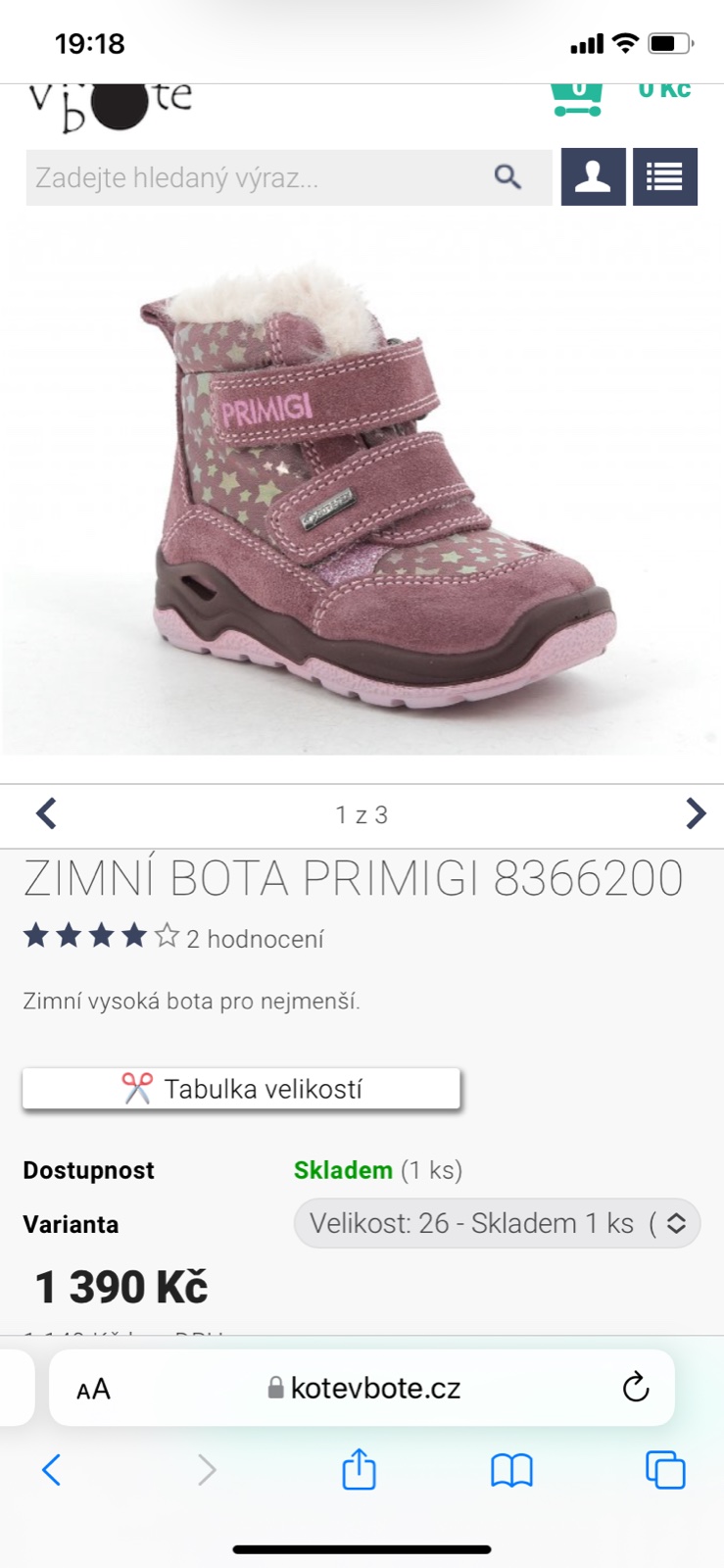Tap the search field 'Zadejte hledaný výraz'
The width and height of the screenshot is (724, 1568).
[255, 177]
